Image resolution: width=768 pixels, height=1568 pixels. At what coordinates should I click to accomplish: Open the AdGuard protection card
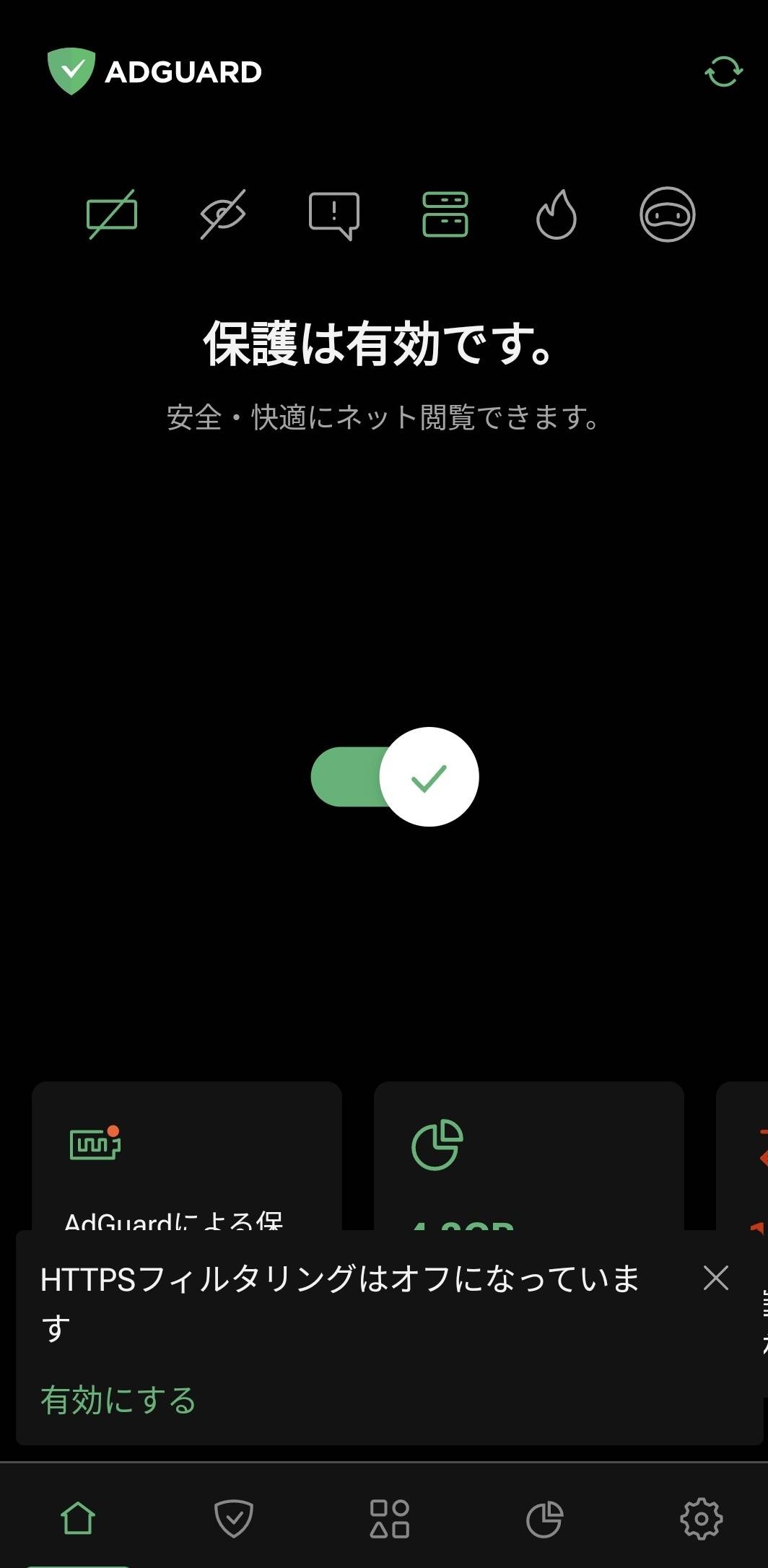tap(186, 1155)
